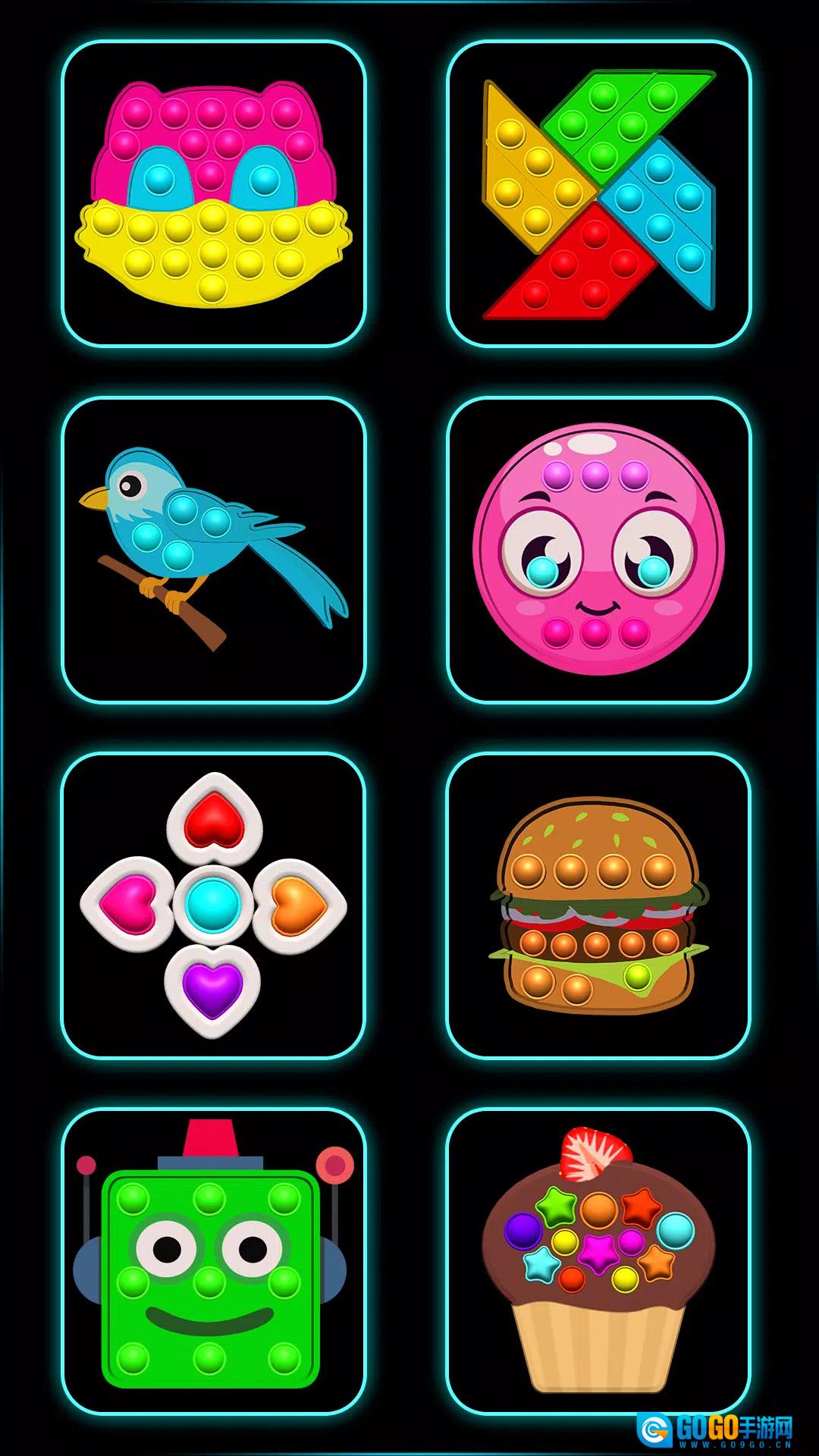Open the pink smiley face toy

598,550
